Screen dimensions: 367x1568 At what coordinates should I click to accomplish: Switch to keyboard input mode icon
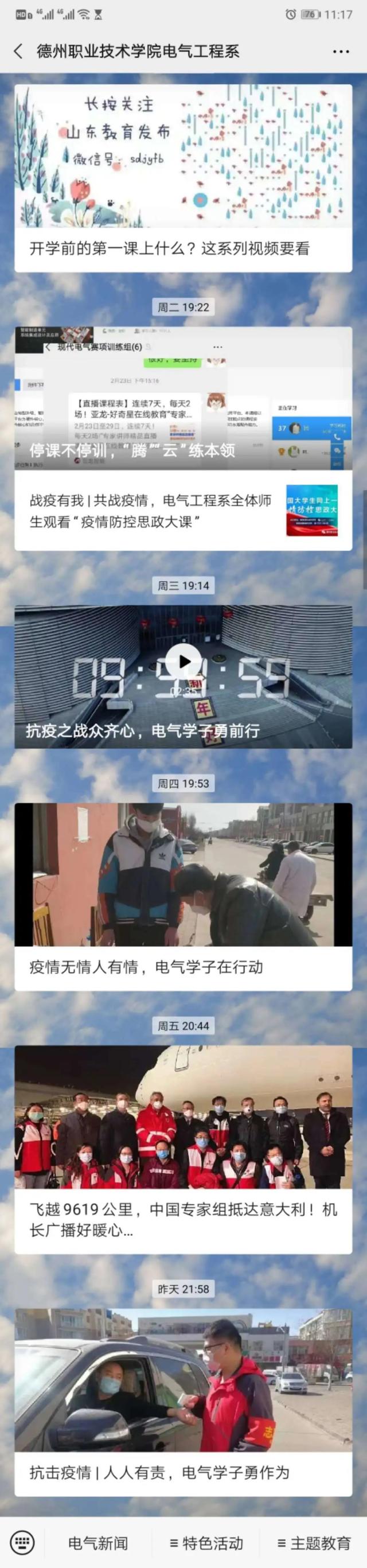pos(22,1542)
